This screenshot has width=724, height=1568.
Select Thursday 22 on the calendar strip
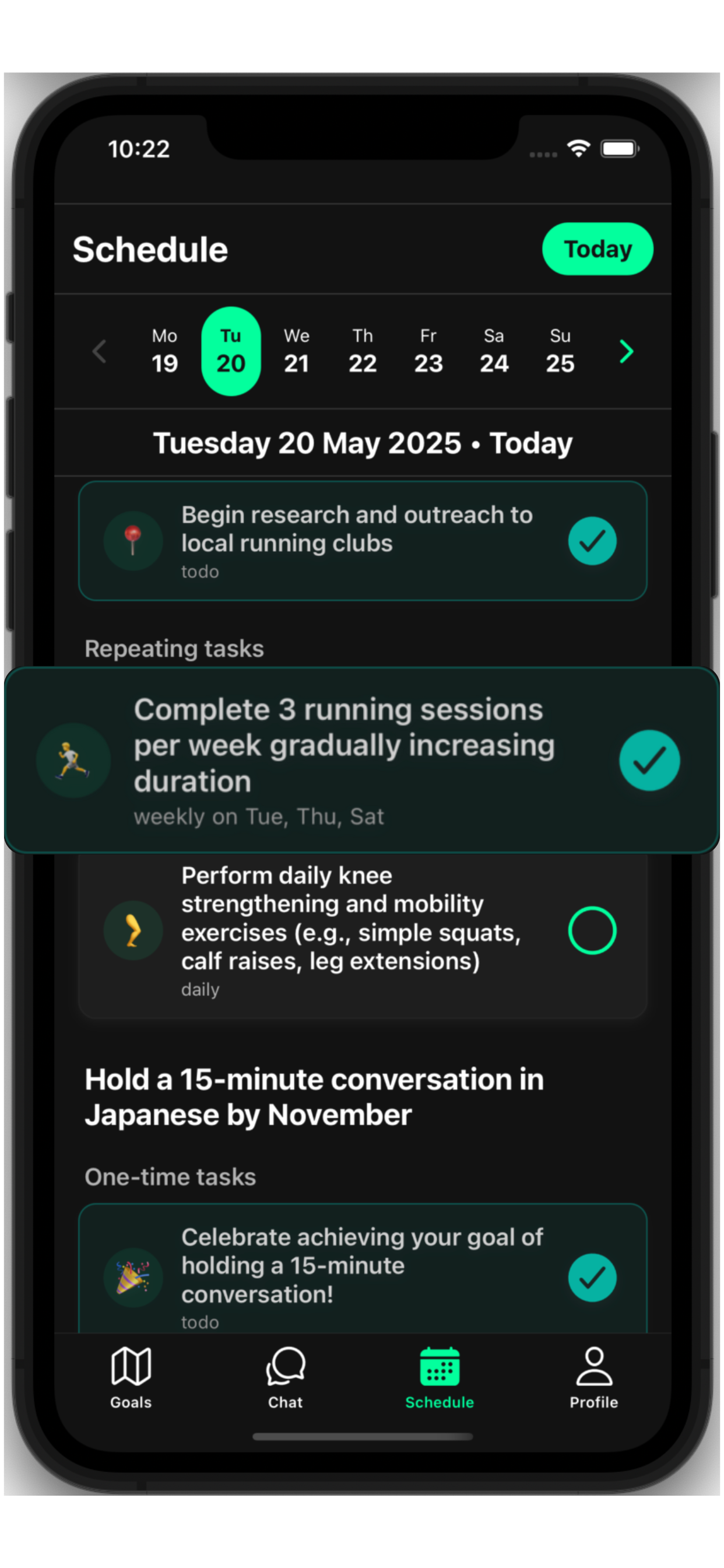coord(362,351)
